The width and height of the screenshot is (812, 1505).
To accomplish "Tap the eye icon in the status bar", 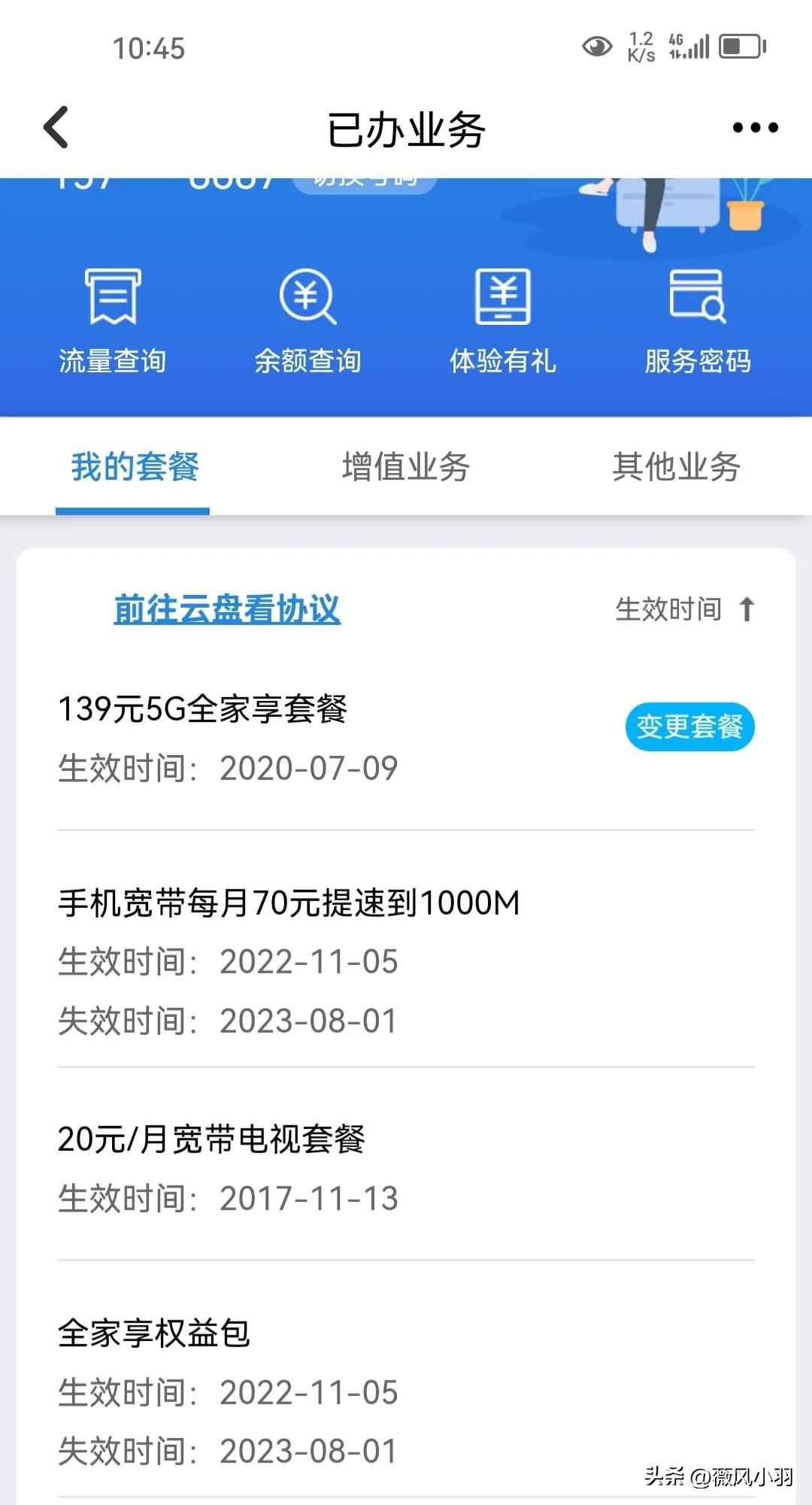I will pos(596,47).
